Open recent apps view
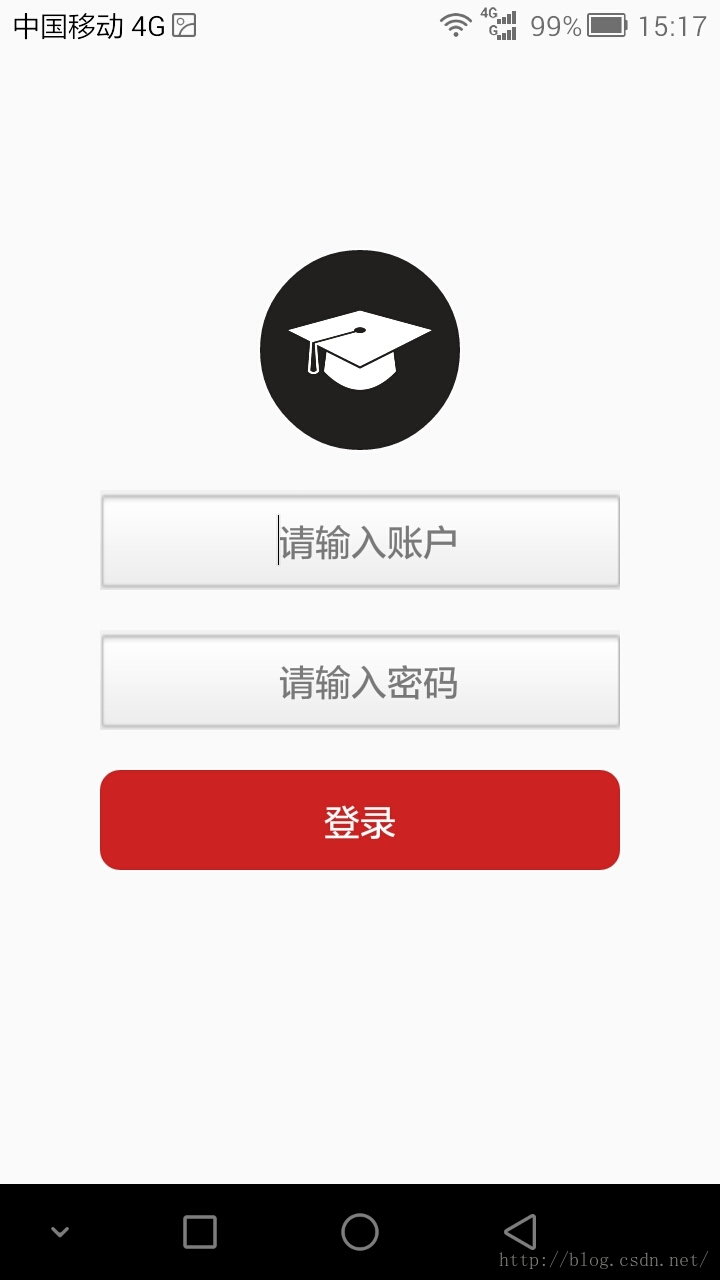Image resolution: width=720 pixels, height=1280 pixels. (200, 1232)
